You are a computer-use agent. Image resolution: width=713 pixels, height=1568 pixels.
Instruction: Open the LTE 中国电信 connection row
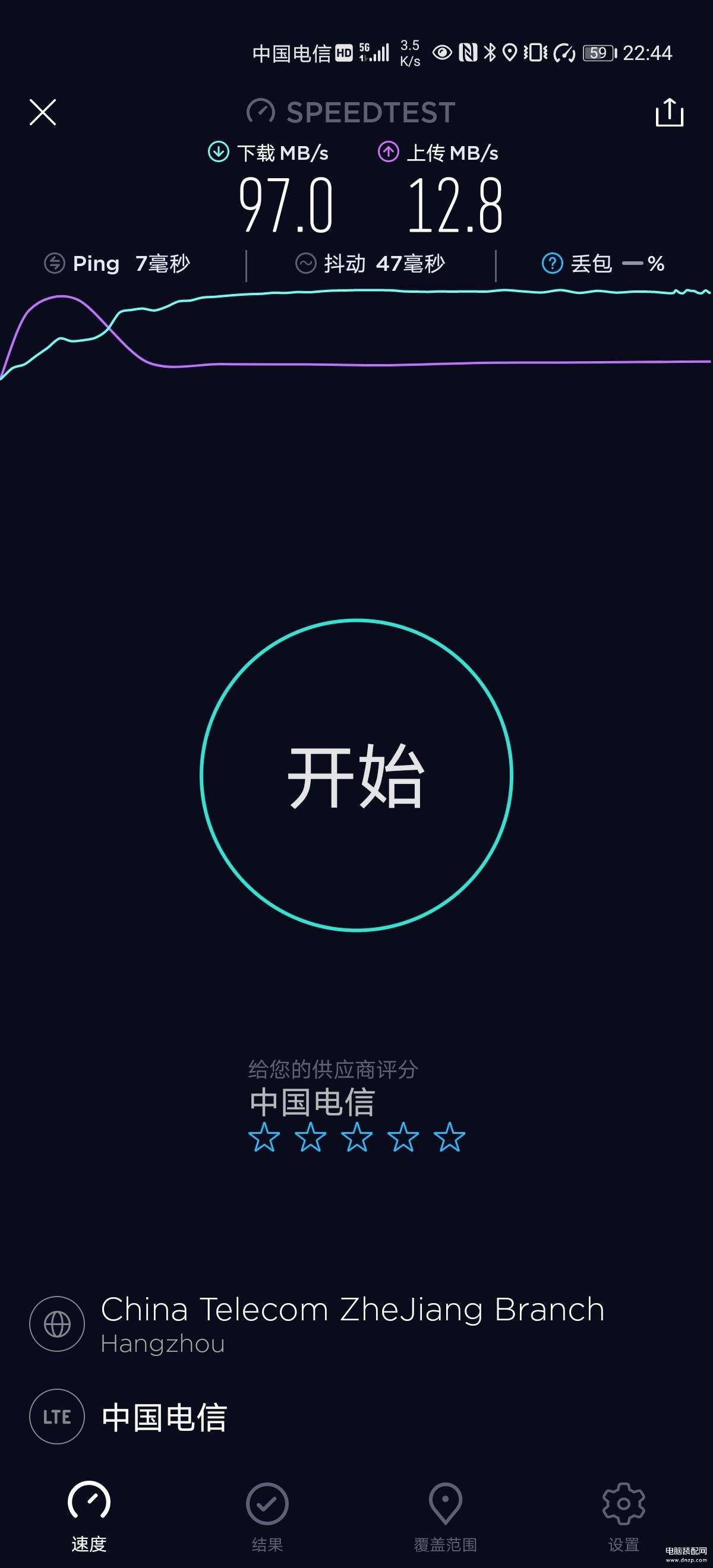click(165, 1418)
